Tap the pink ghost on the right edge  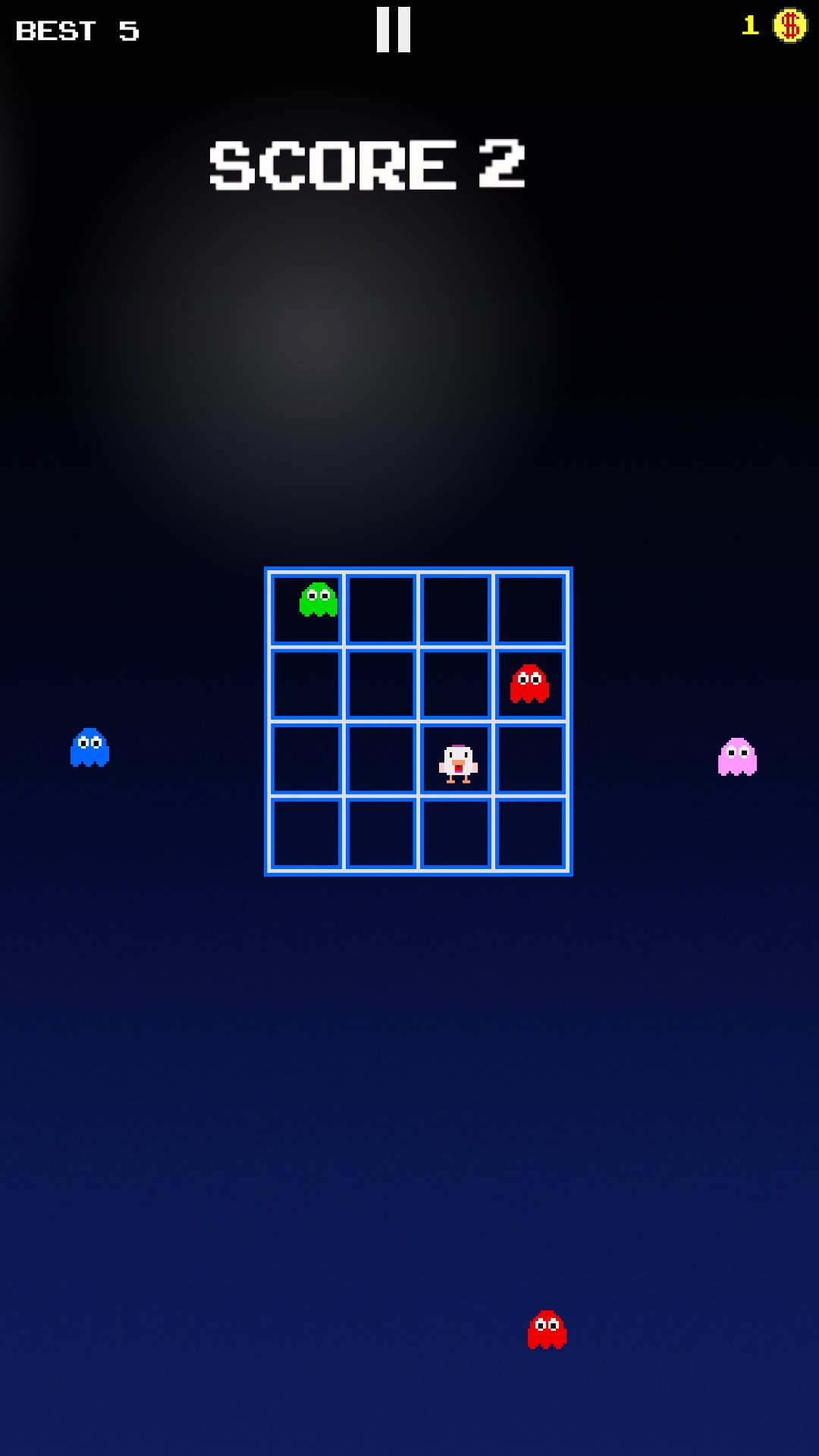pyautogui.click(x=736, y=757)
